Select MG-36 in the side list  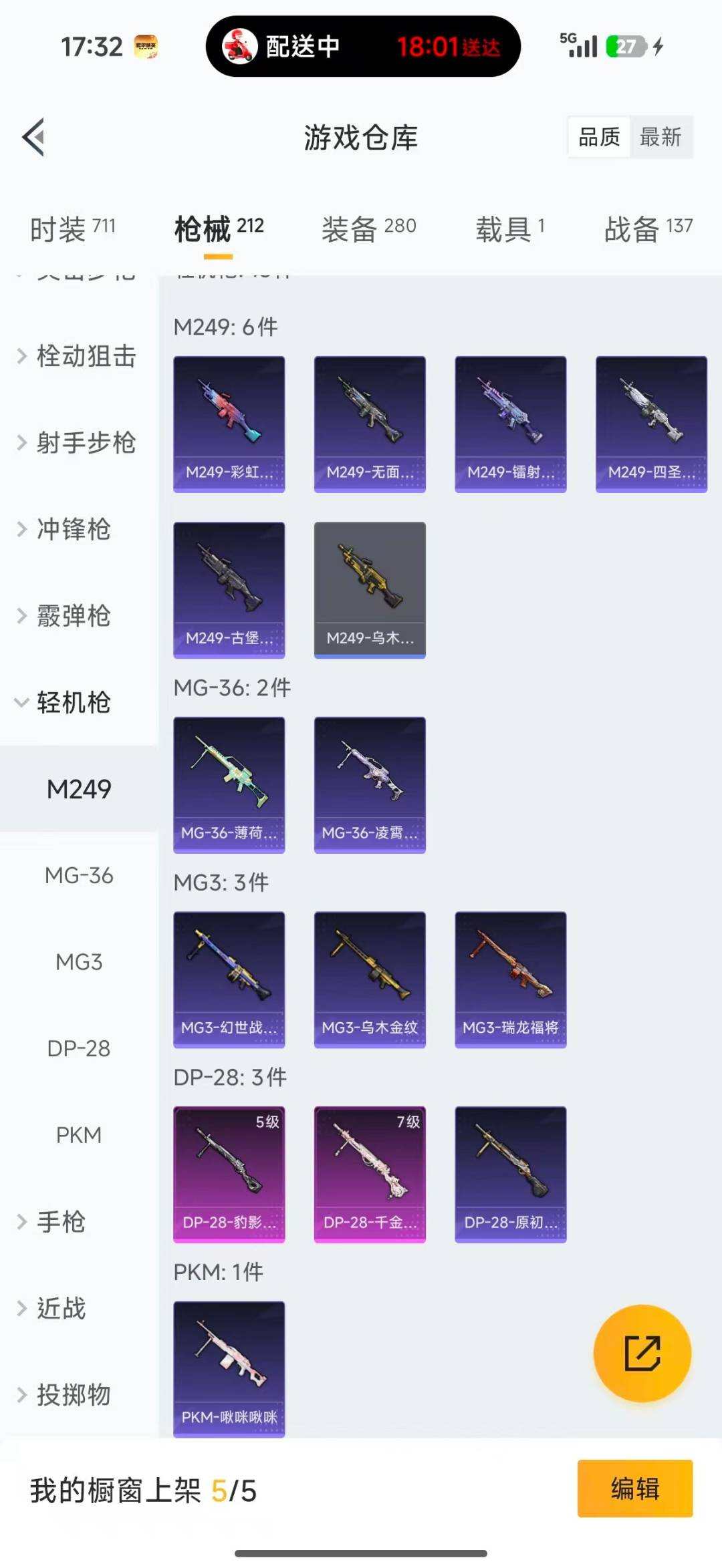pos(79,875)
